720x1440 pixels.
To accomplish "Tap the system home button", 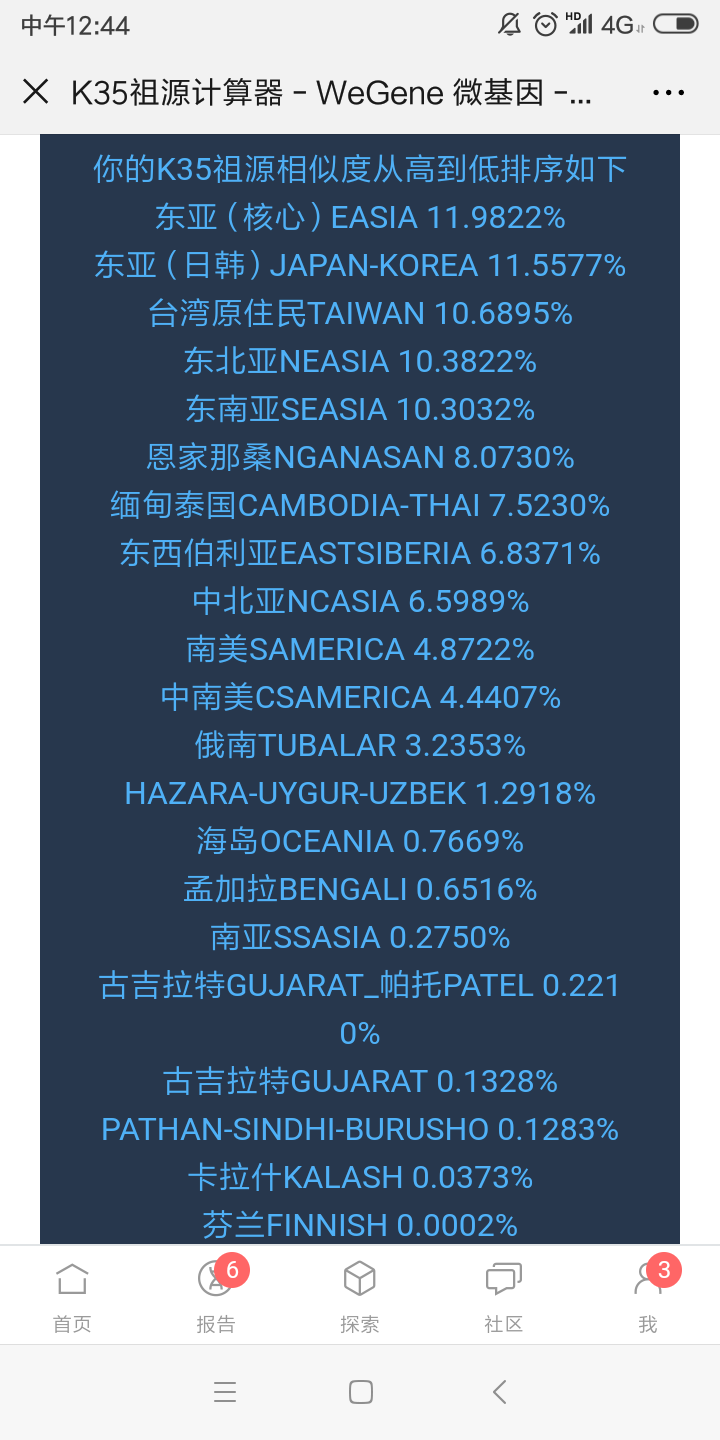I will [361, 1392].
